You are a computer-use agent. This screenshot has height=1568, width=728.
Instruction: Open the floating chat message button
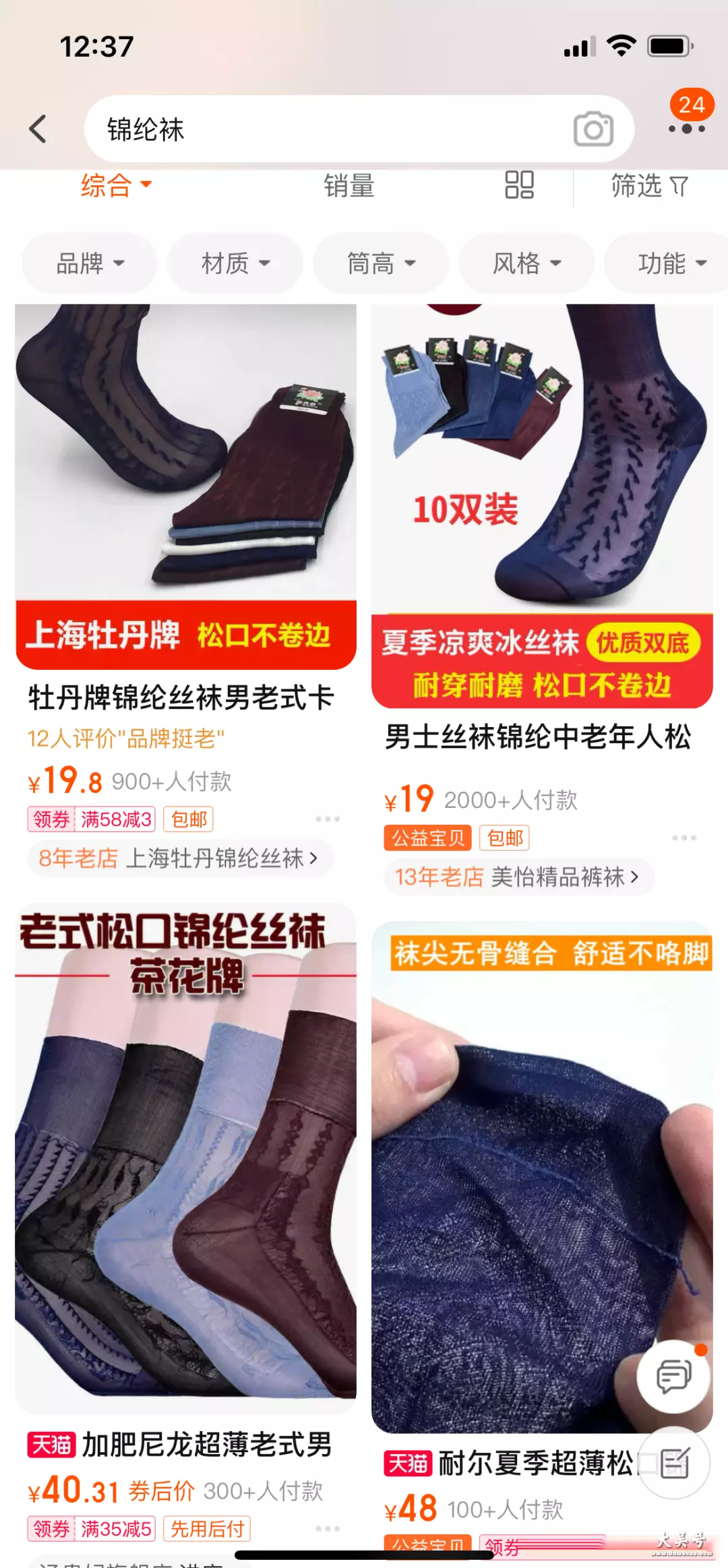[673, 1376]
